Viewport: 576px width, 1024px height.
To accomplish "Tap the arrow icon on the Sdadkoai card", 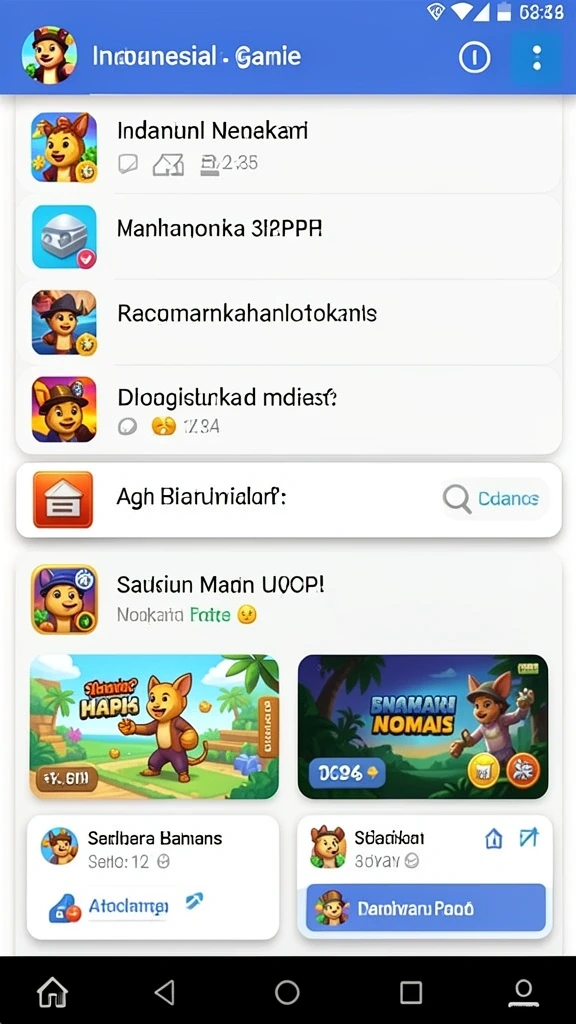I will pos(528,837).
